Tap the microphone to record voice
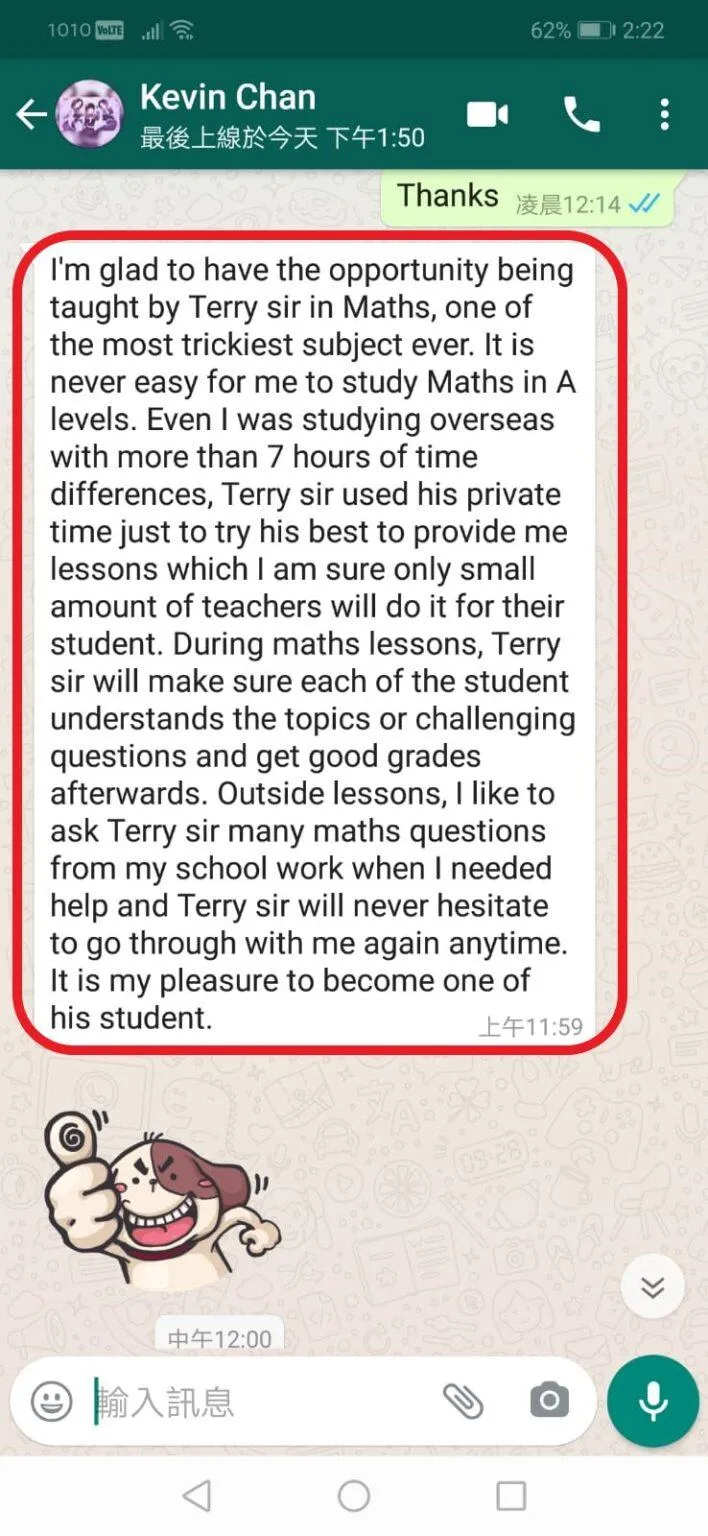 pyautogui.click(x=653, y=1401)
